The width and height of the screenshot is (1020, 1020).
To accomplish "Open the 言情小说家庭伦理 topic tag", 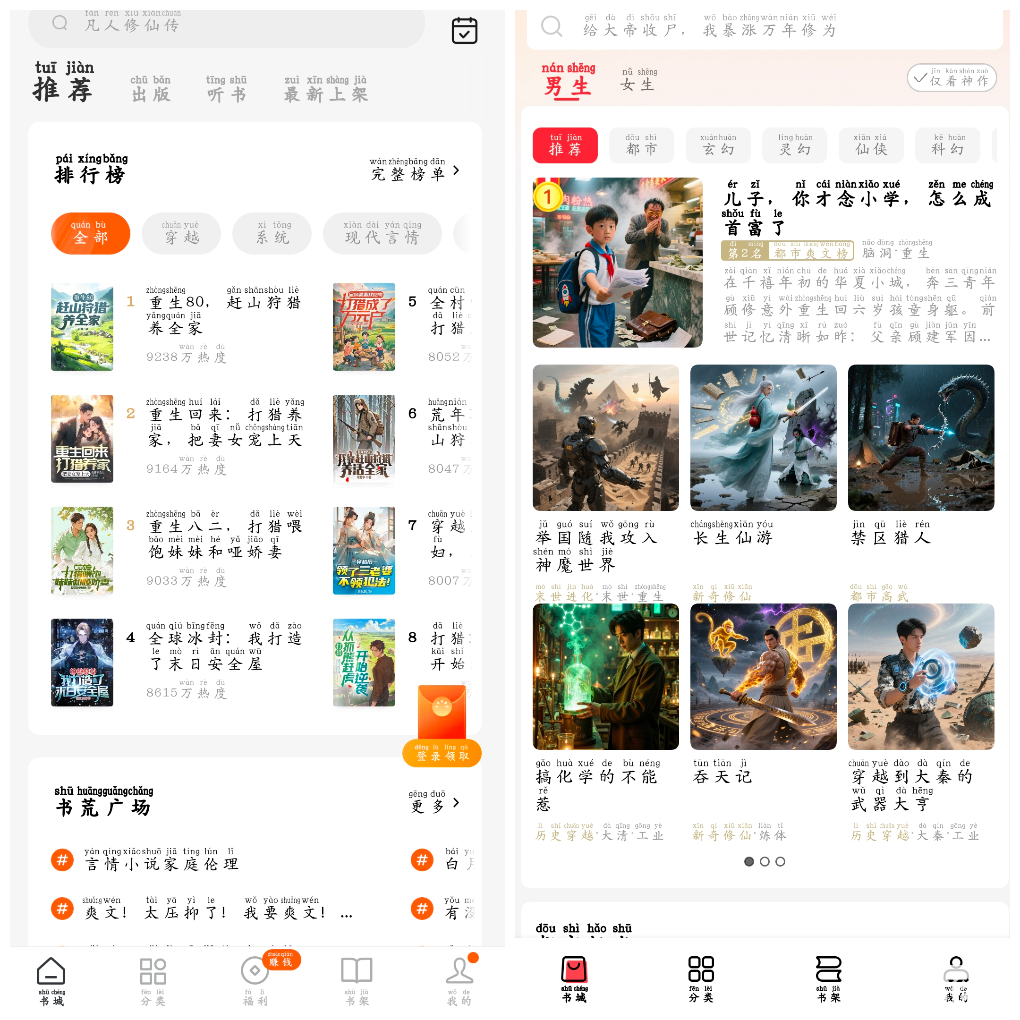I will pyautogui.click(x=146, y=862).
